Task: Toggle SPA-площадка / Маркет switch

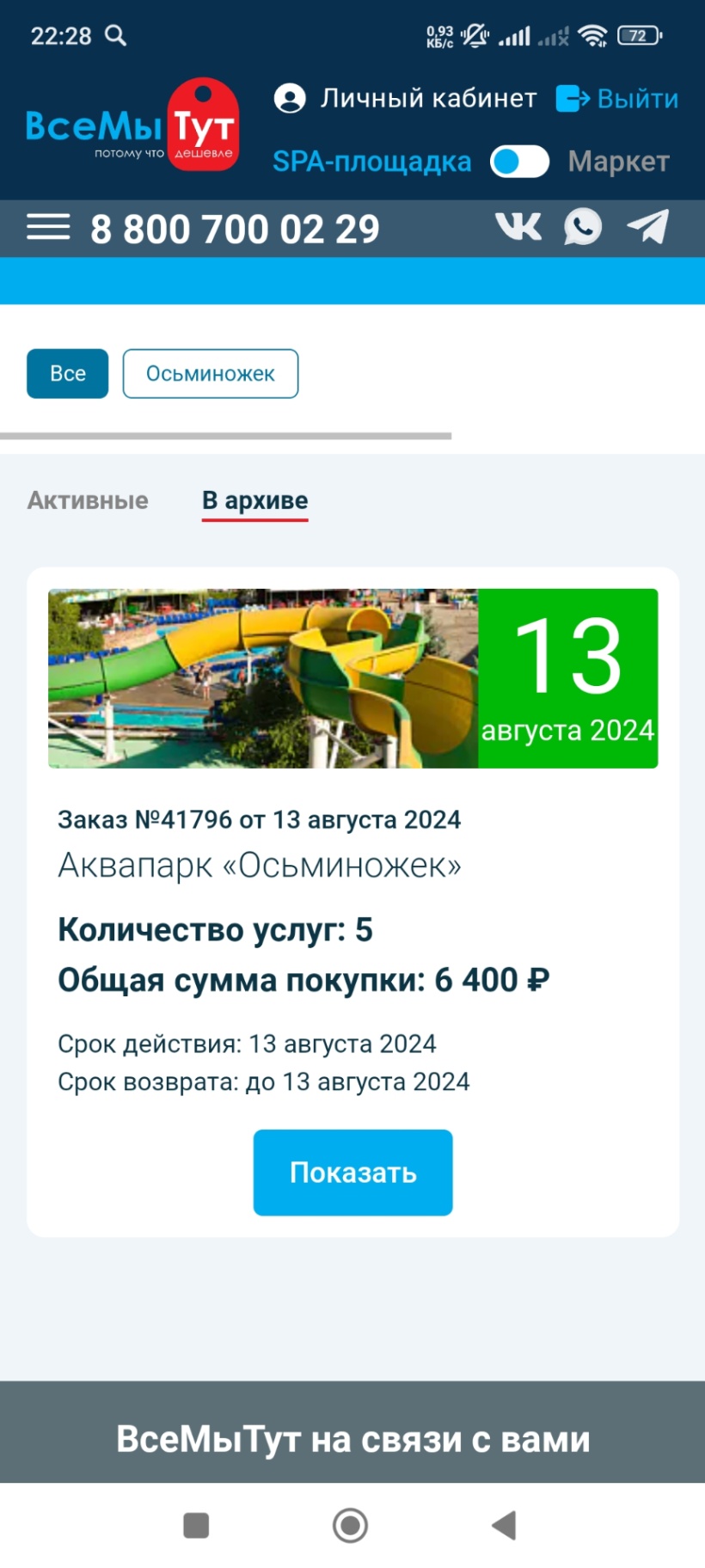Action: click(519, 162)
